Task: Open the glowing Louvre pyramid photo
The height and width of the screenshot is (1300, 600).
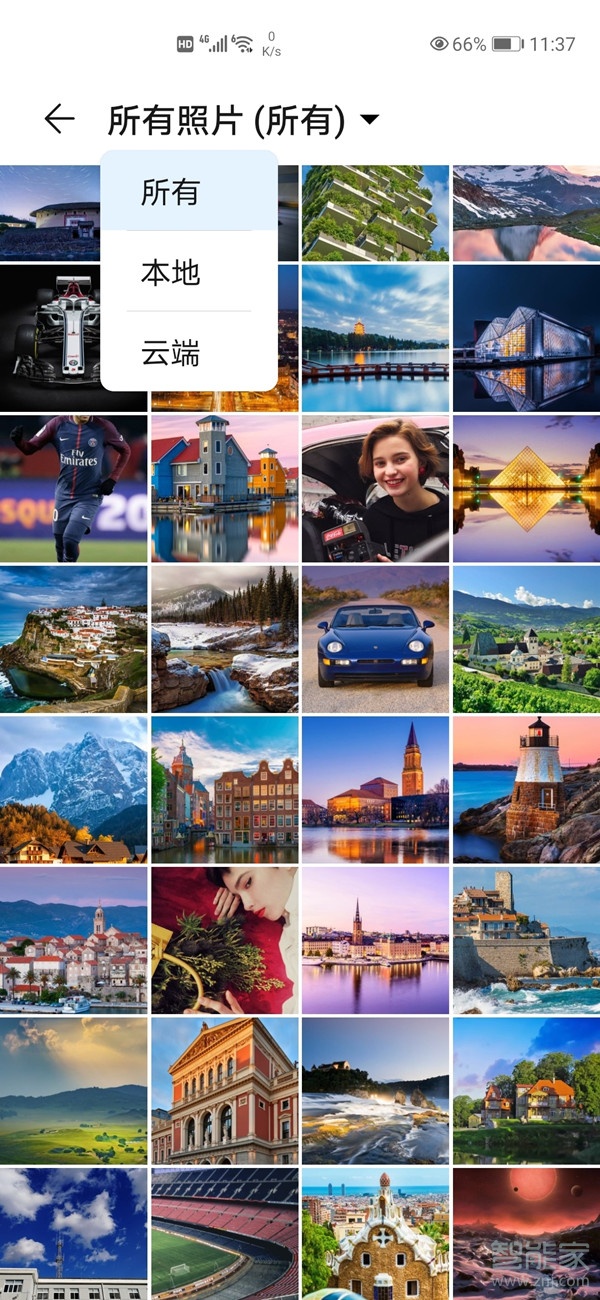Action: (526, 489)
